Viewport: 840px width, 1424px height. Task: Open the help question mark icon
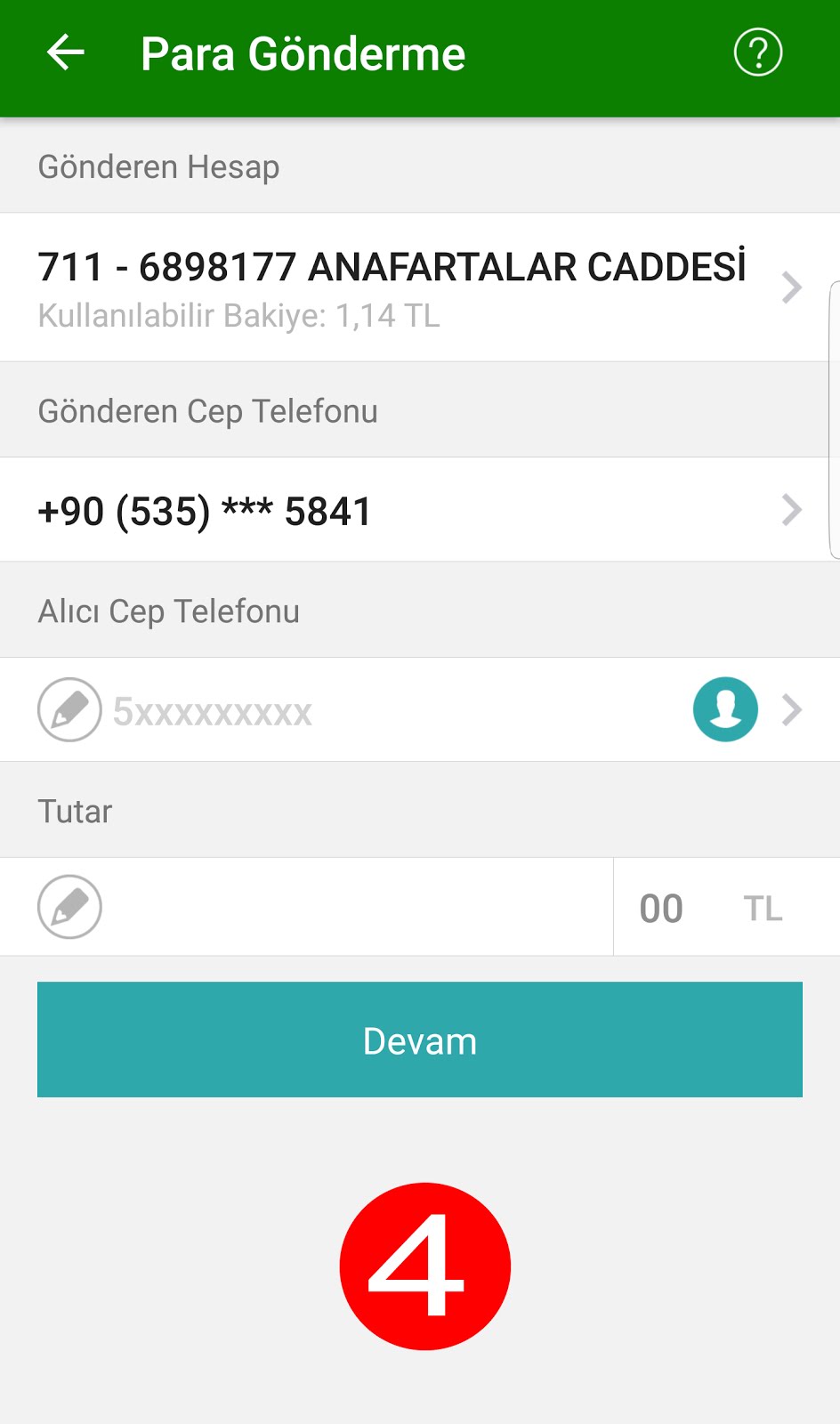(757, 53)
